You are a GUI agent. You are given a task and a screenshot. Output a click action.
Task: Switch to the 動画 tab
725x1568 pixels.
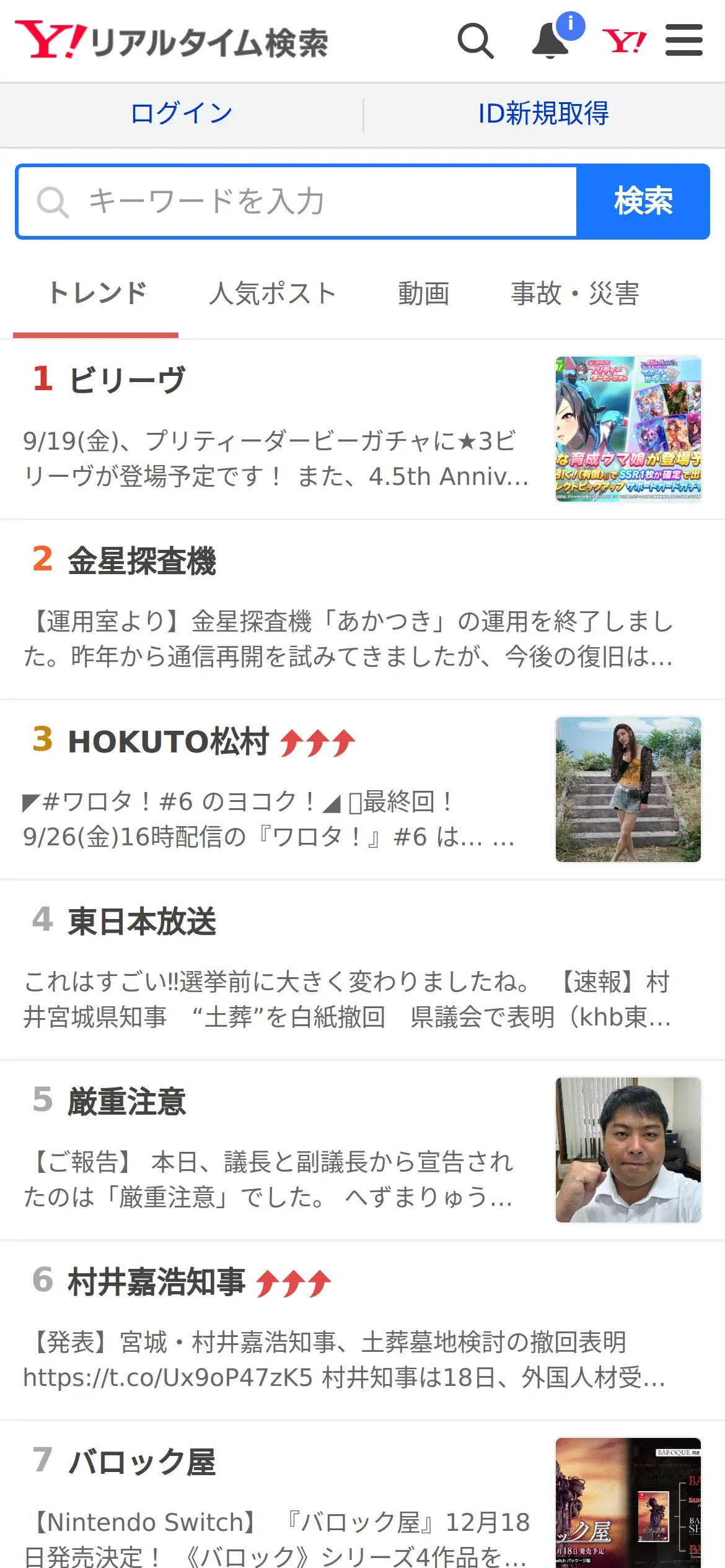click(424, 294)
